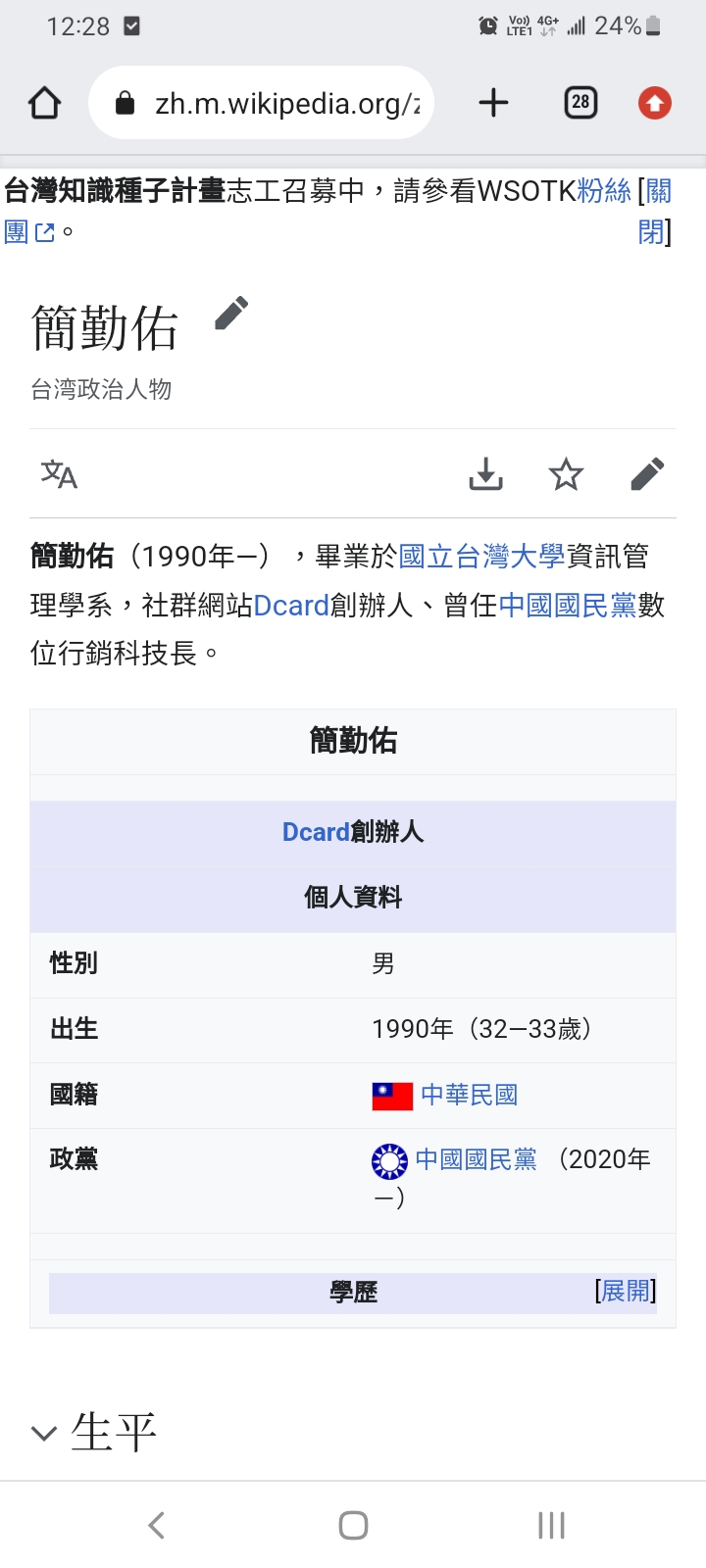Edit the lead section next to 簡勤佑 title
Image resolution: width=706 pixels, height=1568 pixels.
pos(231,315)
